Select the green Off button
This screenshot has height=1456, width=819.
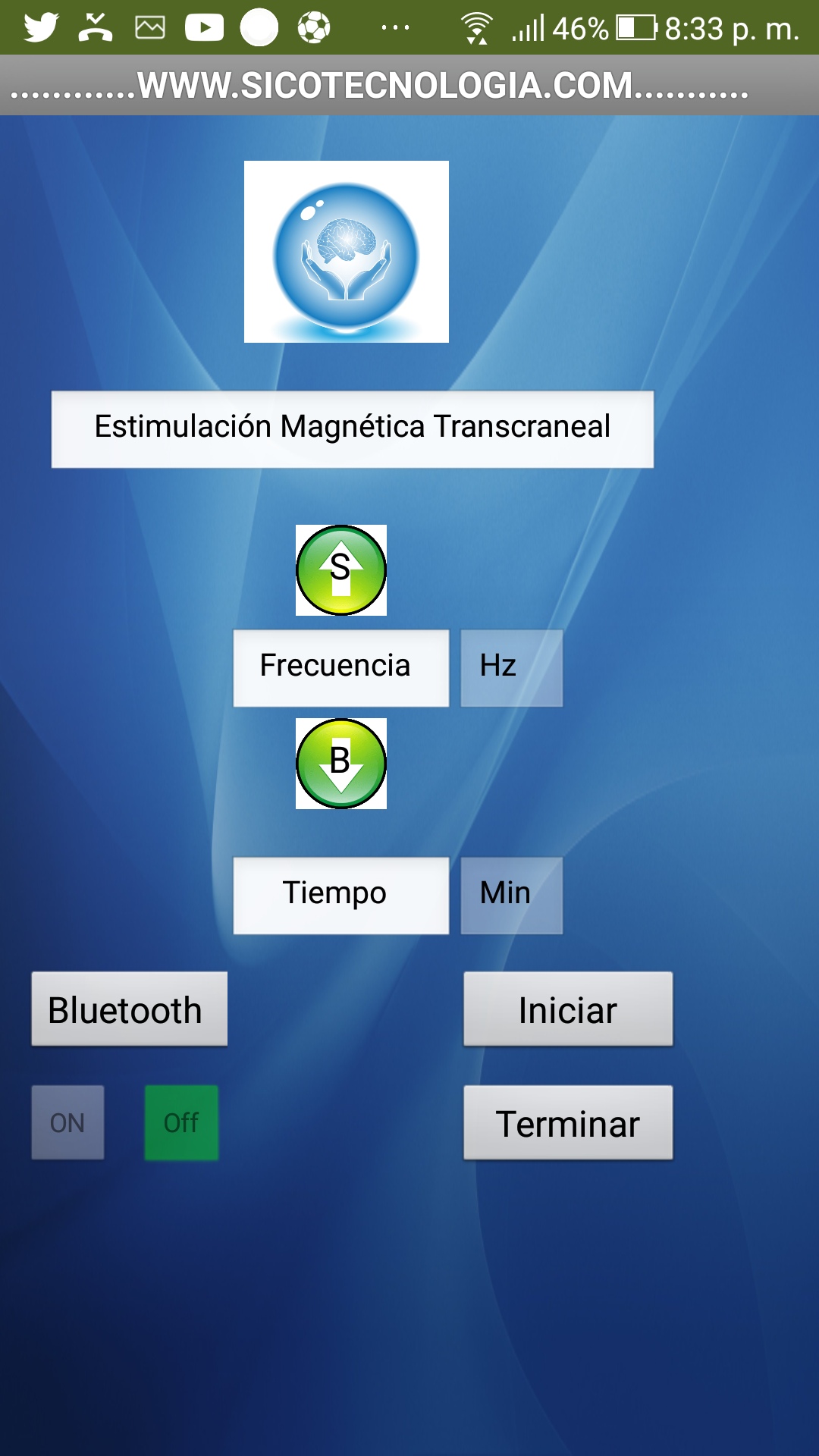tap(181, 1122)
